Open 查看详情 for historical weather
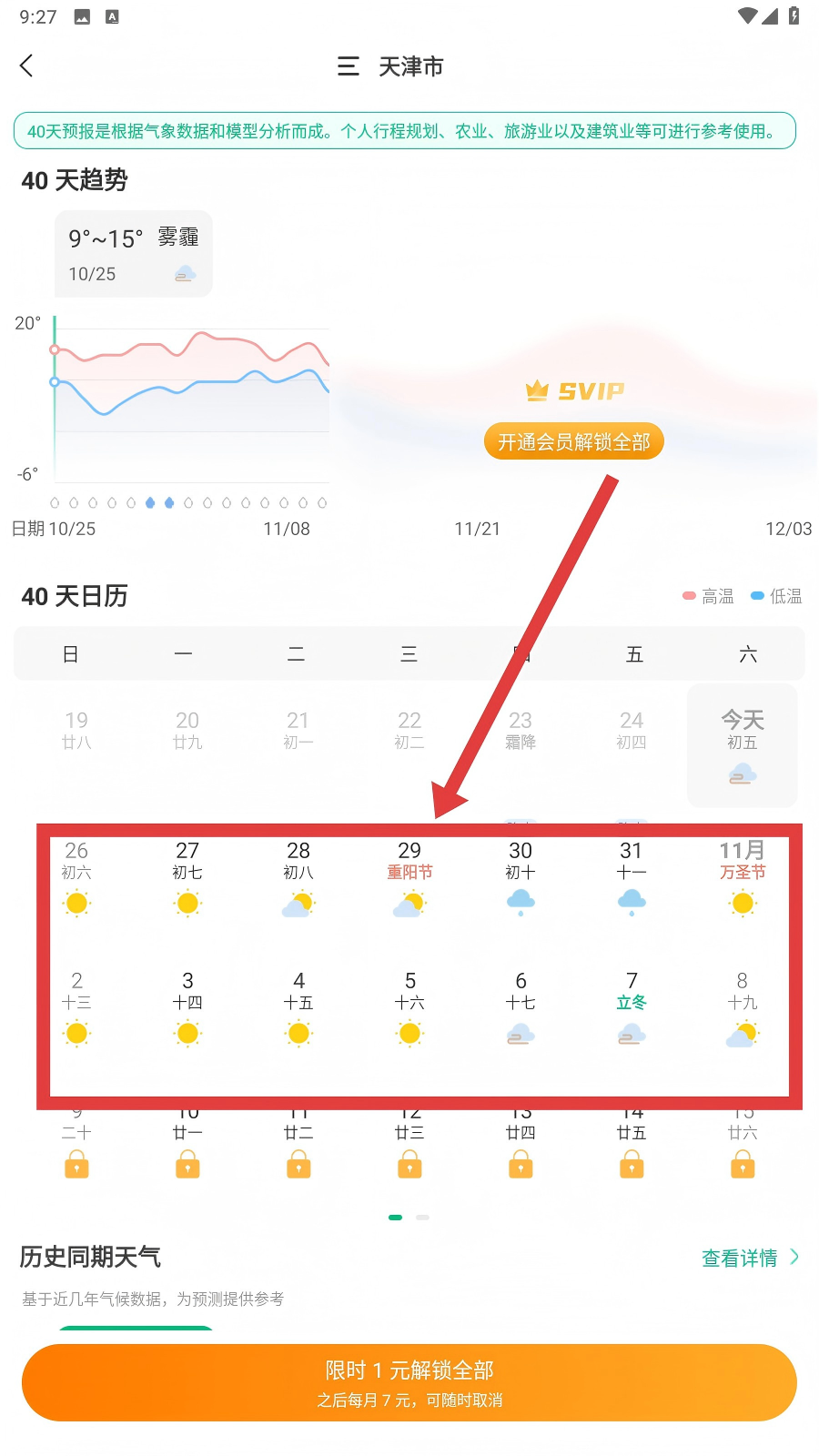 point(749,1258)
